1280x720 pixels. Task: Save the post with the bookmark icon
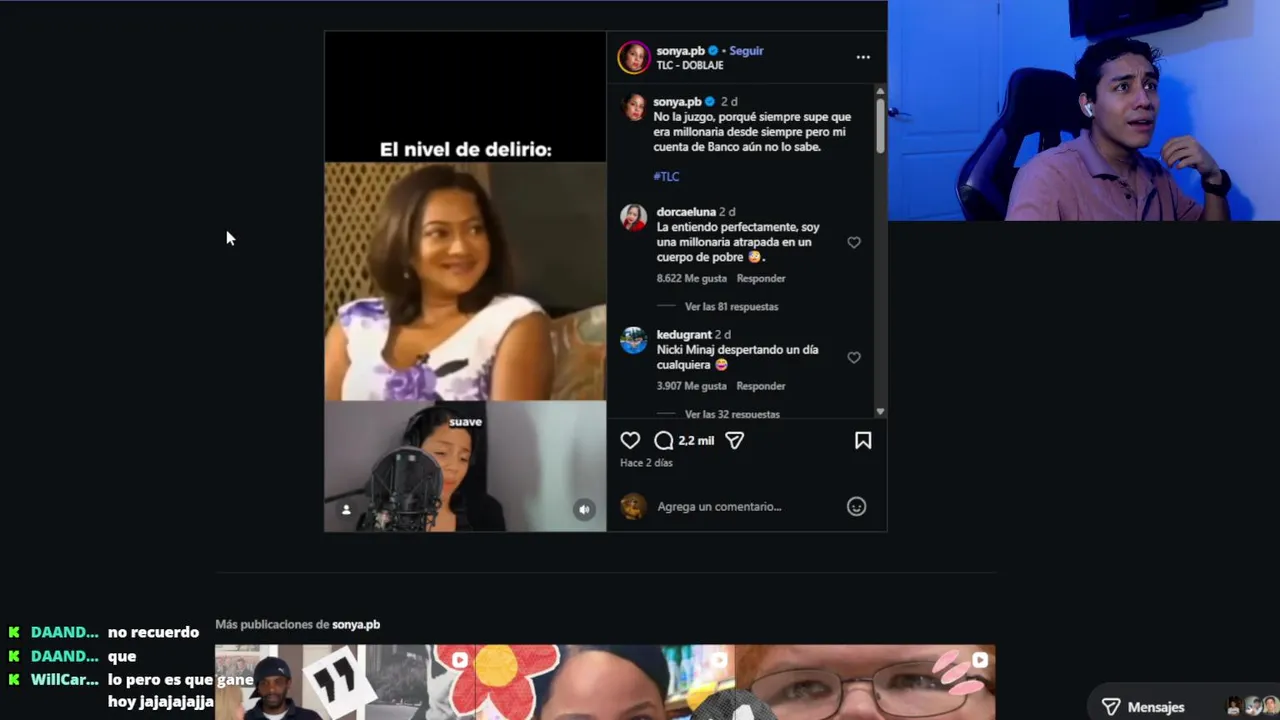pos(863,441)
